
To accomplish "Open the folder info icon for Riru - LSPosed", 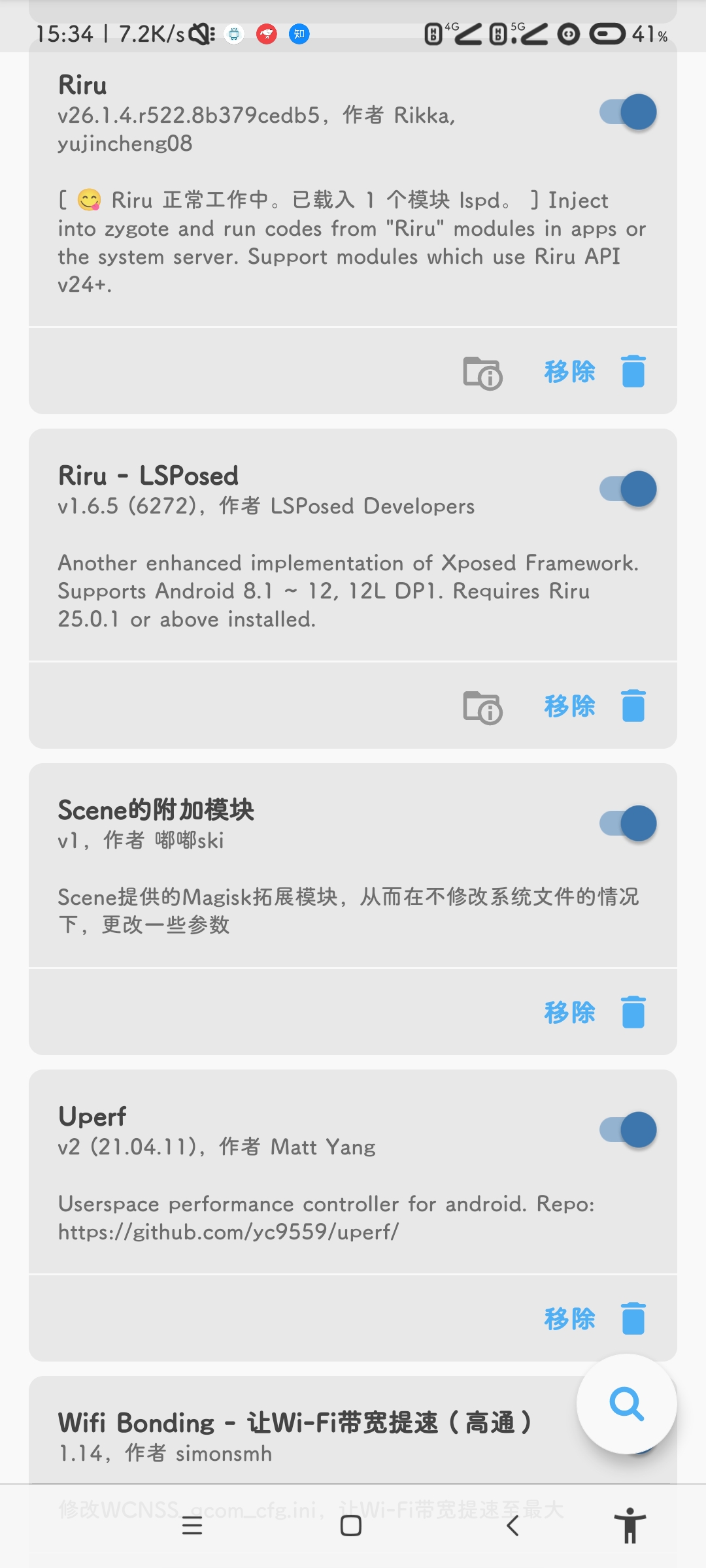I will (484, 707).
